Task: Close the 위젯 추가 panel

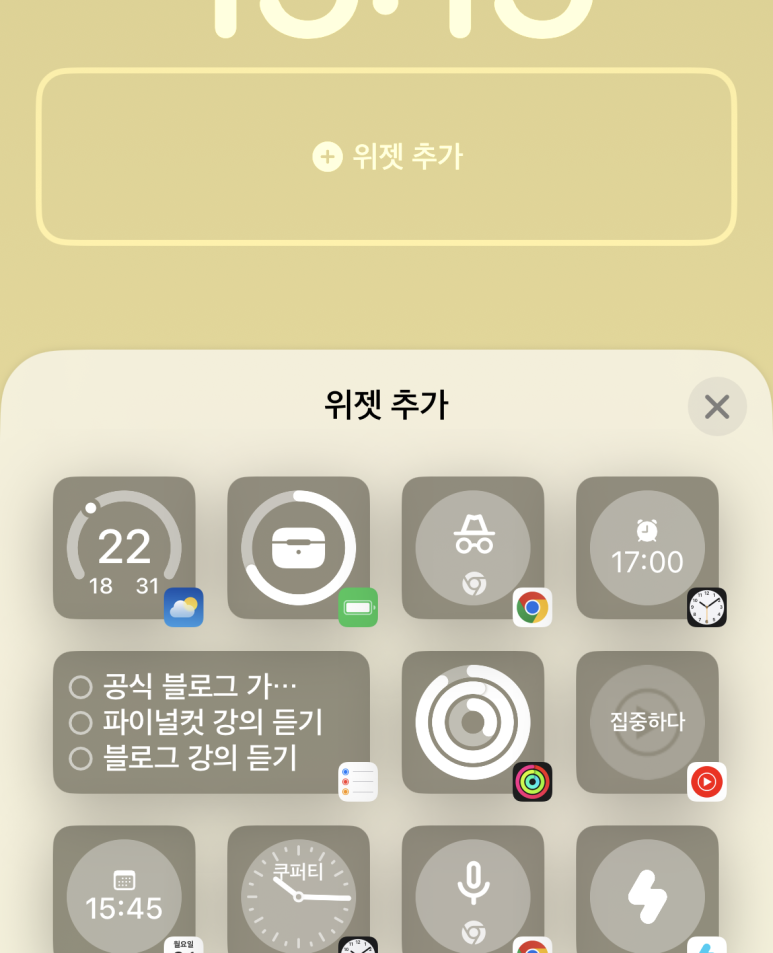Action: pos(717,407)
